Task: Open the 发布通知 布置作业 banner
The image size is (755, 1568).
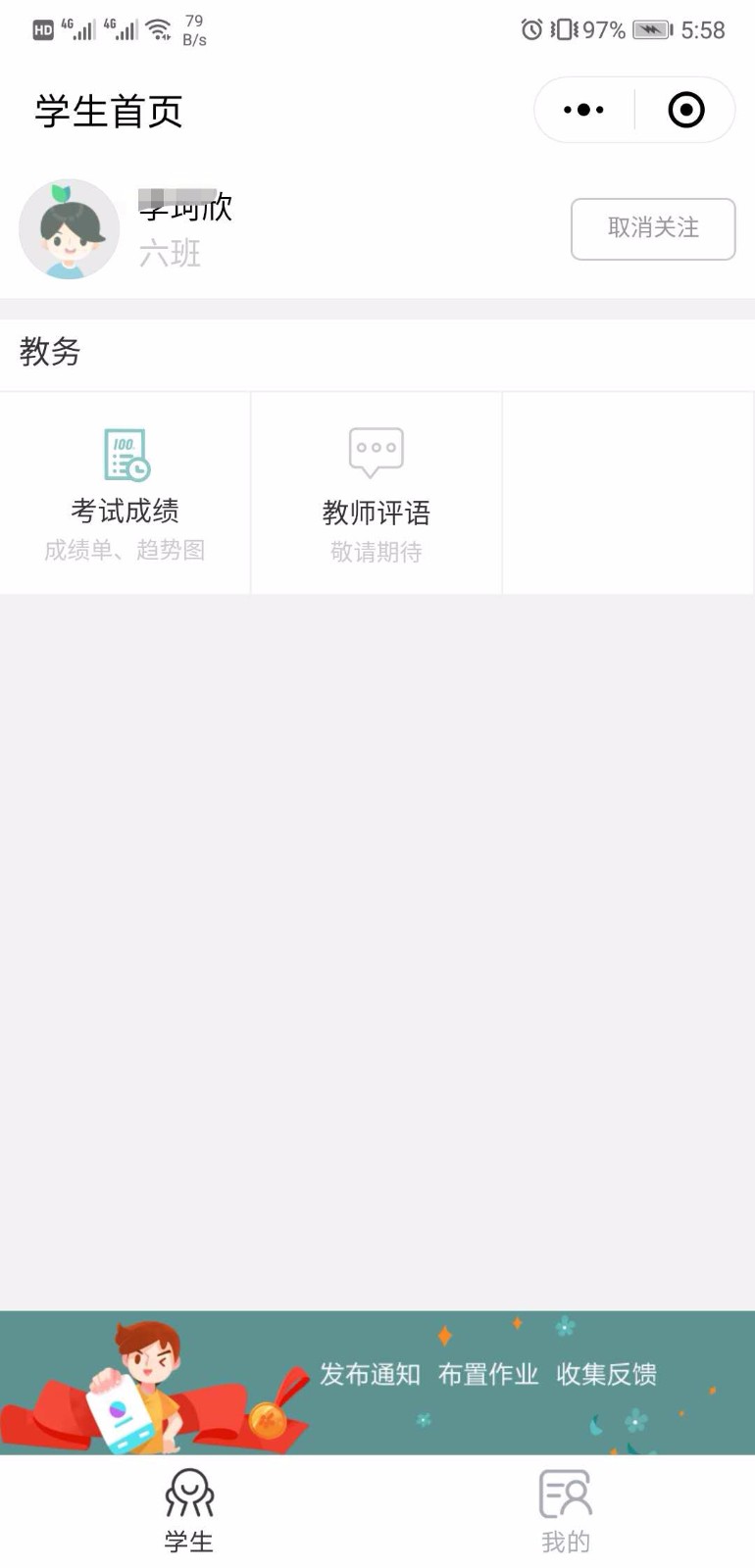Action: click(377, 1382)
